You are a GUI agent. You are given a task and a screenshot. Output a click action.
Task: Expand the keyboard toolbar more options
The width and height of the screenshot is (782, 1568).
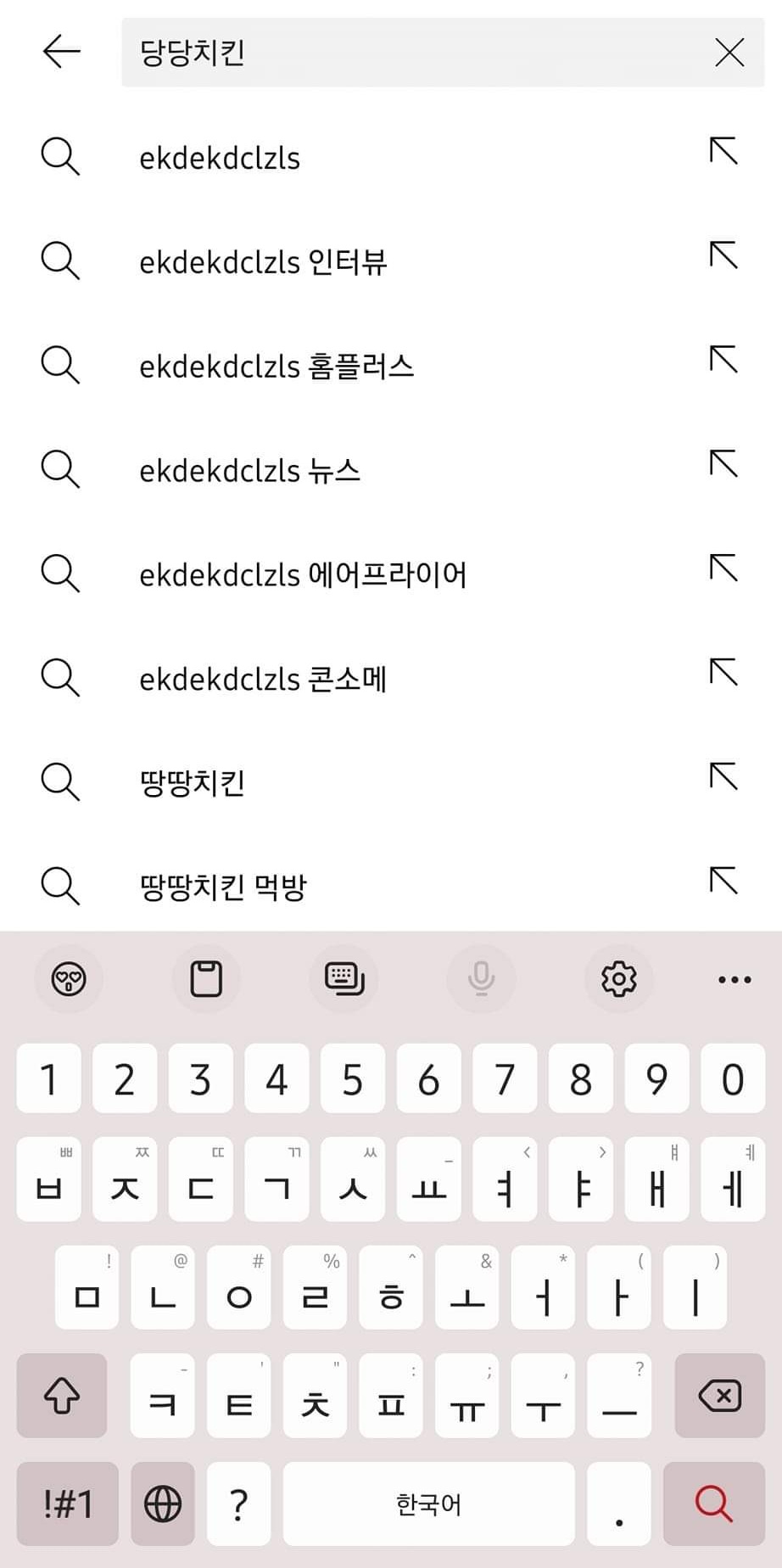click(735, 979)
